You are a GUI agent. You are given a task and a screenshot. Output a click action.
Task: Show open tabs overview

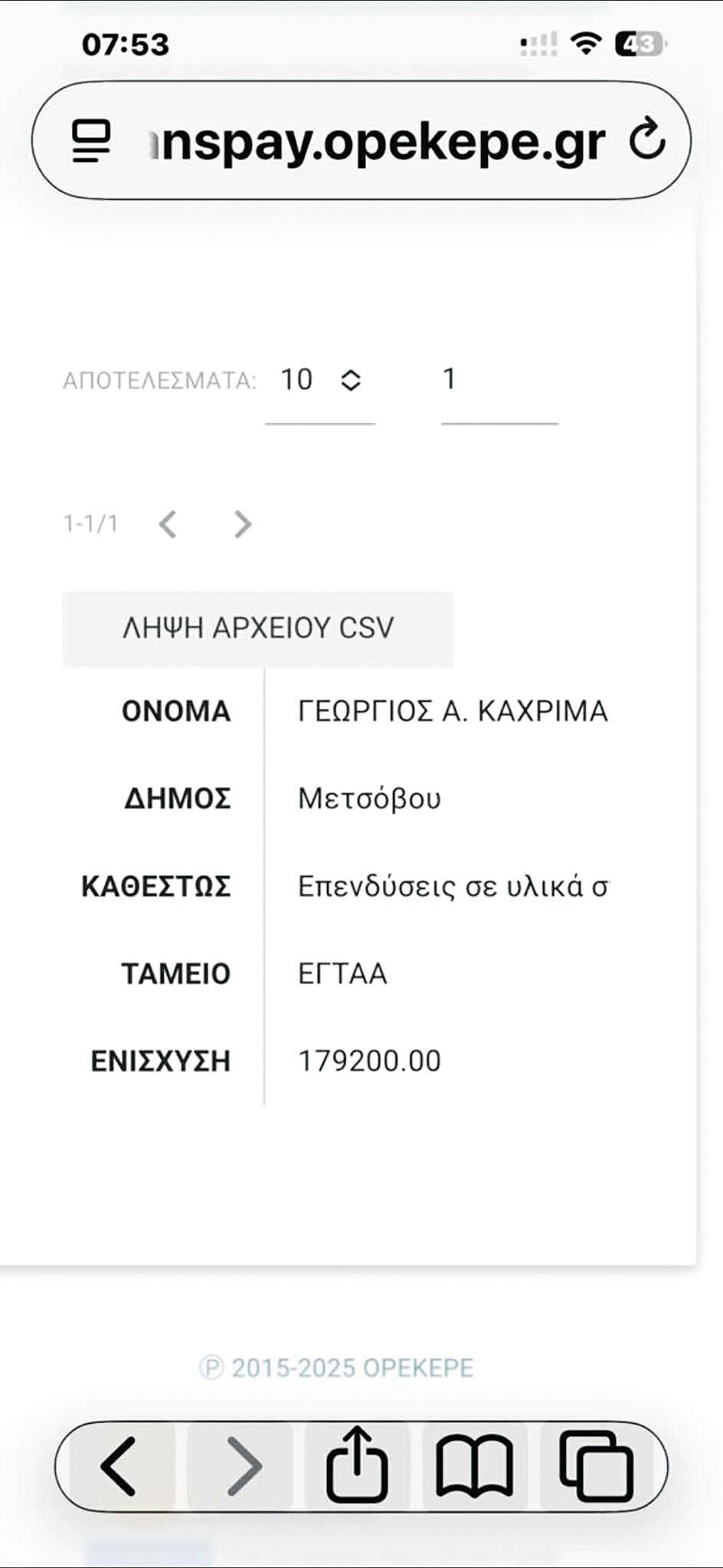click(596, 1466)
